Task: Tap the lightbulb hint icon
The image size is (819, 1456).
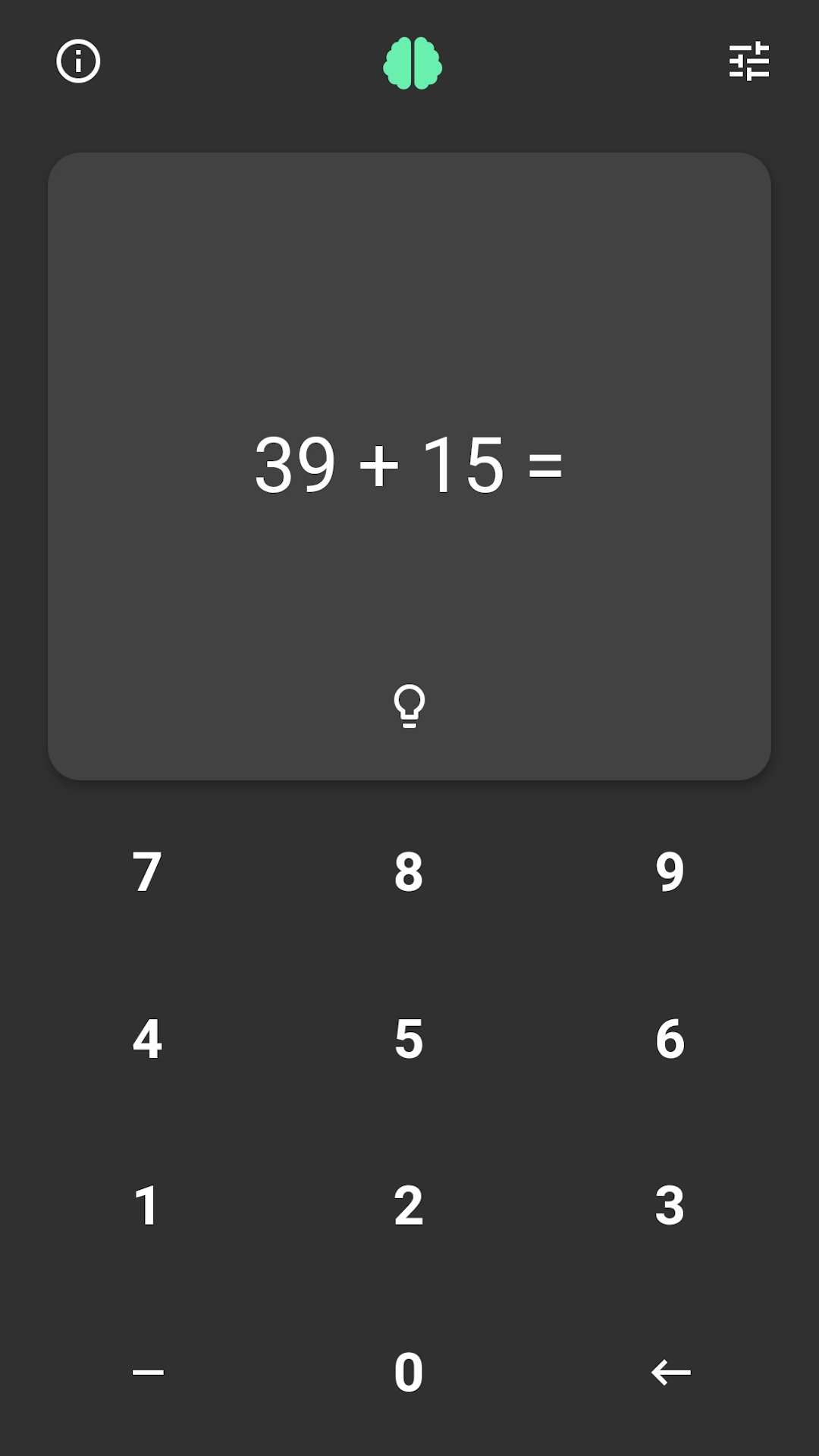Action: 409,706
